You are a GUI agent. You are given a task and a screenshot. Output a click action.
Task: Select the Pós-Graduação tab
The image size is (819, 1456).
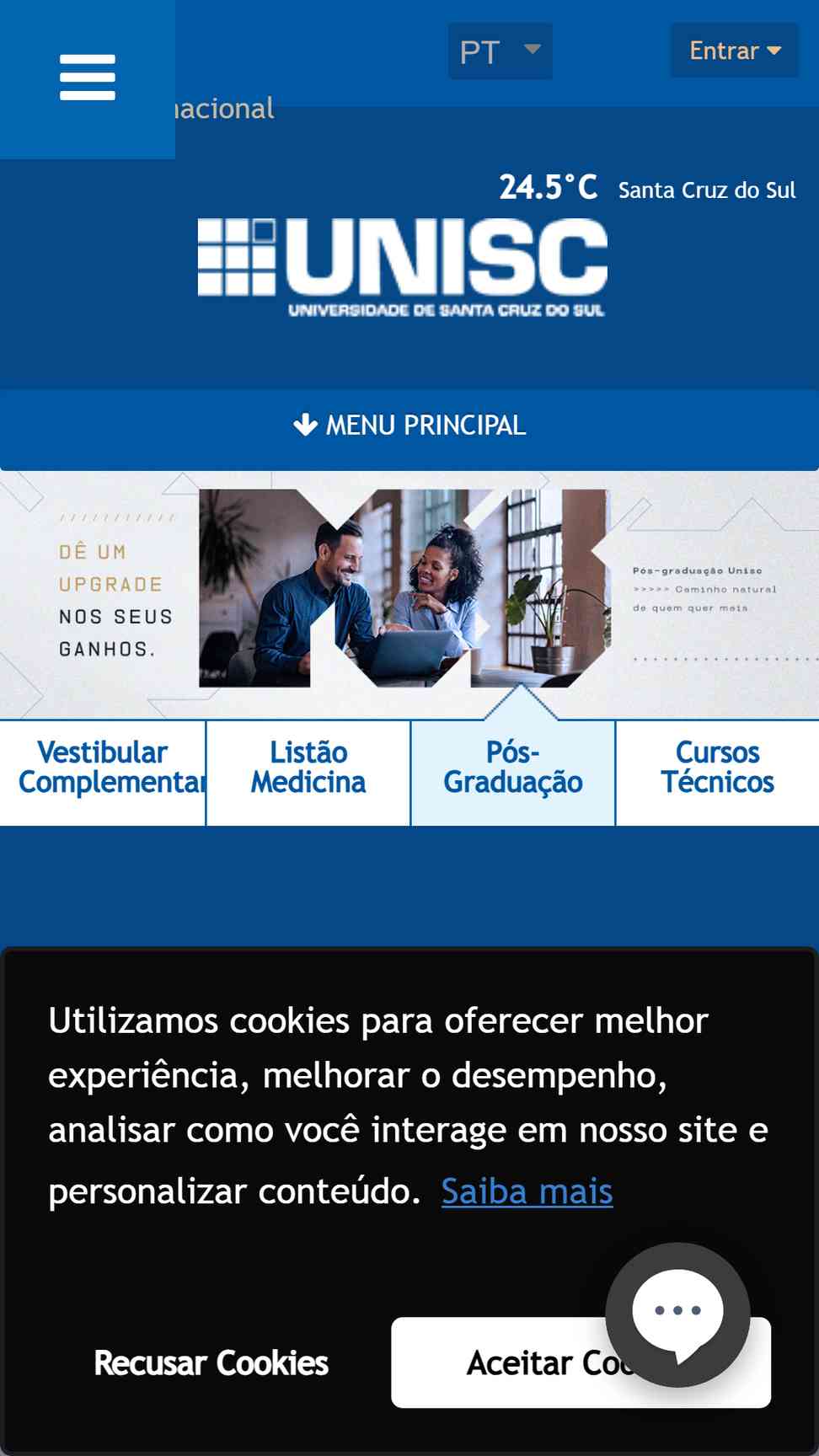pyautogui.click(x=513, y=768)
